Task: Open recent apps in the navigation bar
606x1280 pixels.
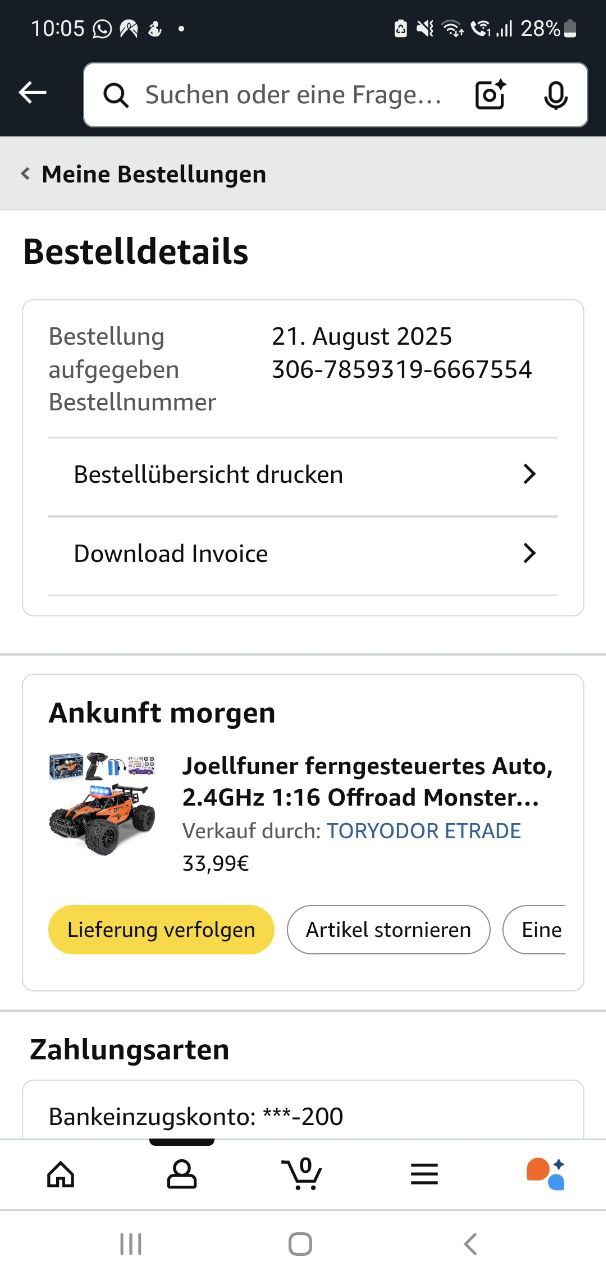Action: (131, 1244)
